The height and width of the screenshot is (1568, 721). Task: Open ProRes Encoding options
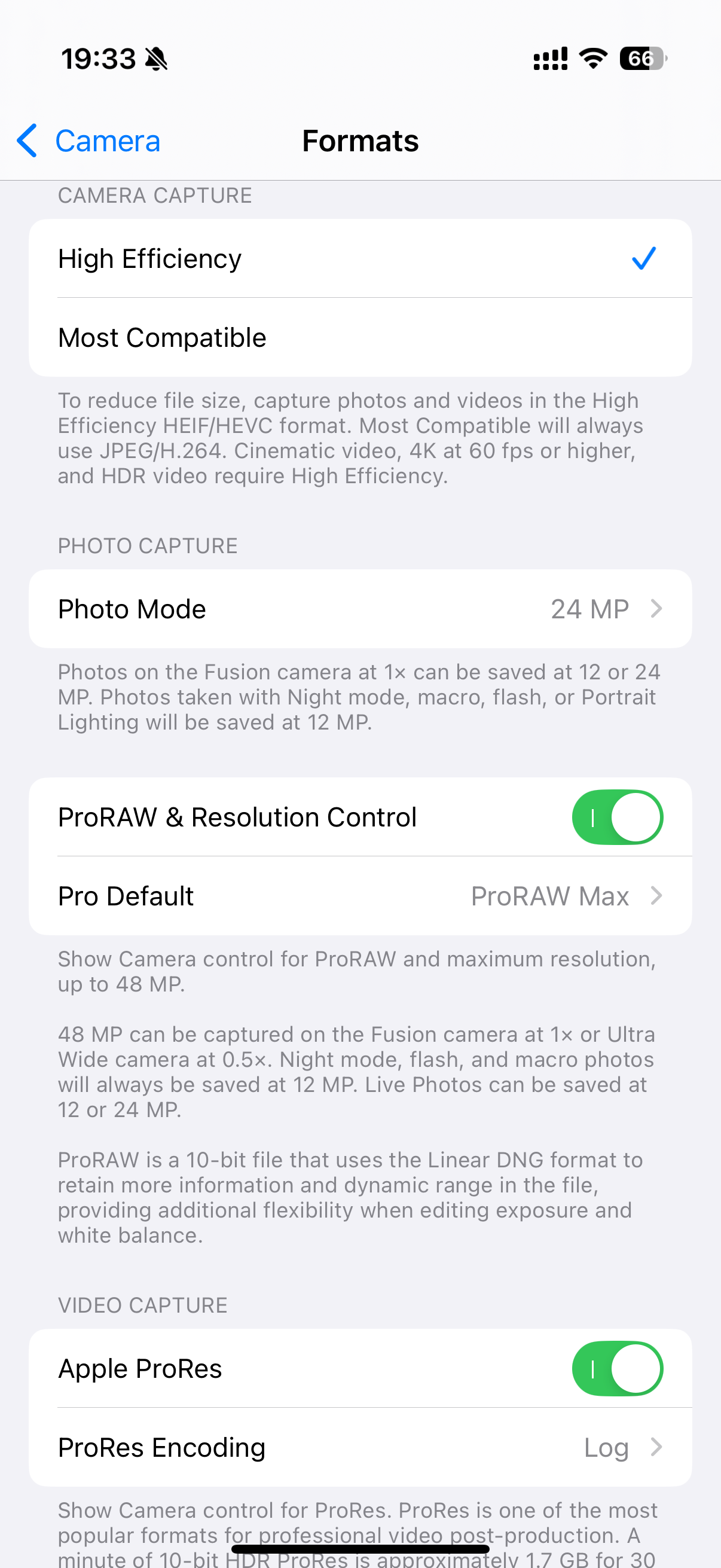coord(359,1447)
